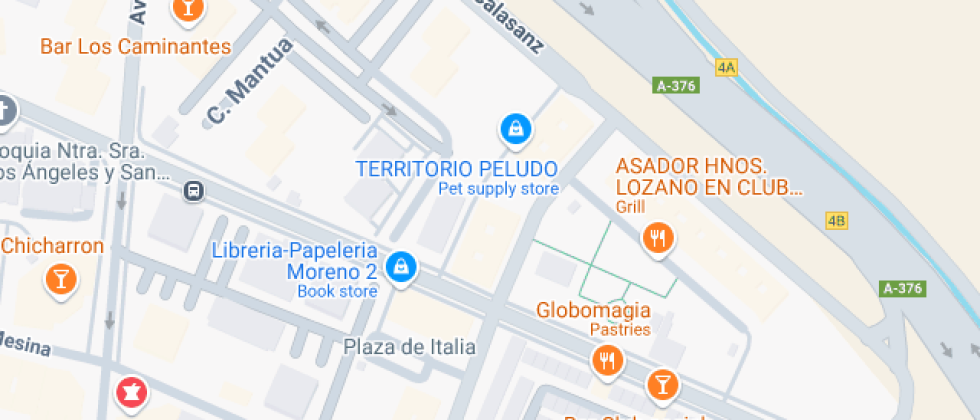
Task: Open the red pharmacy marker
Action: coord(129,392)
